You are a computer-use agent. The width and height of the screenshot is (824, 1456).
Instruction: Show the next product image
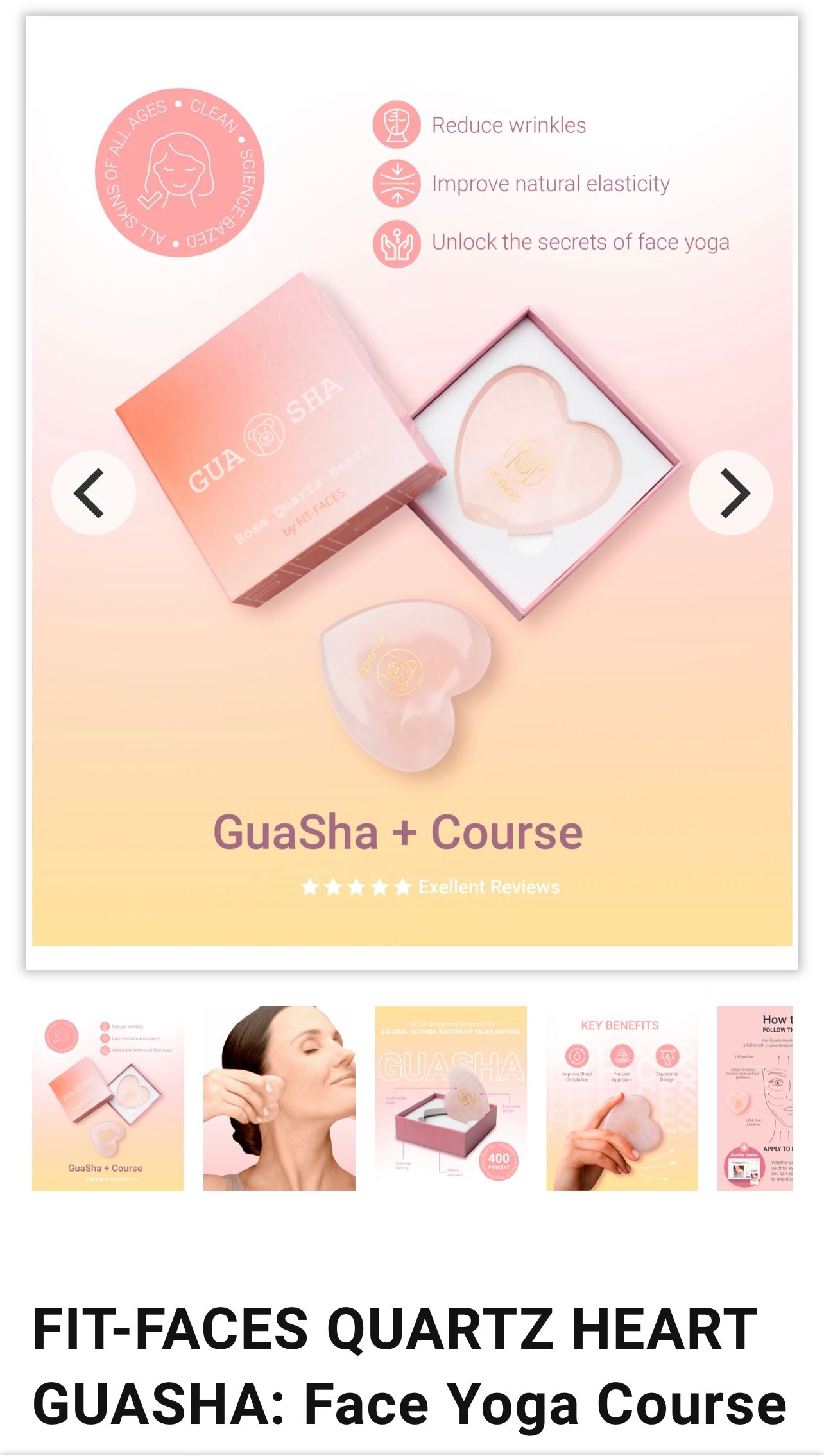pyautogui.click(x=730, y=493)
